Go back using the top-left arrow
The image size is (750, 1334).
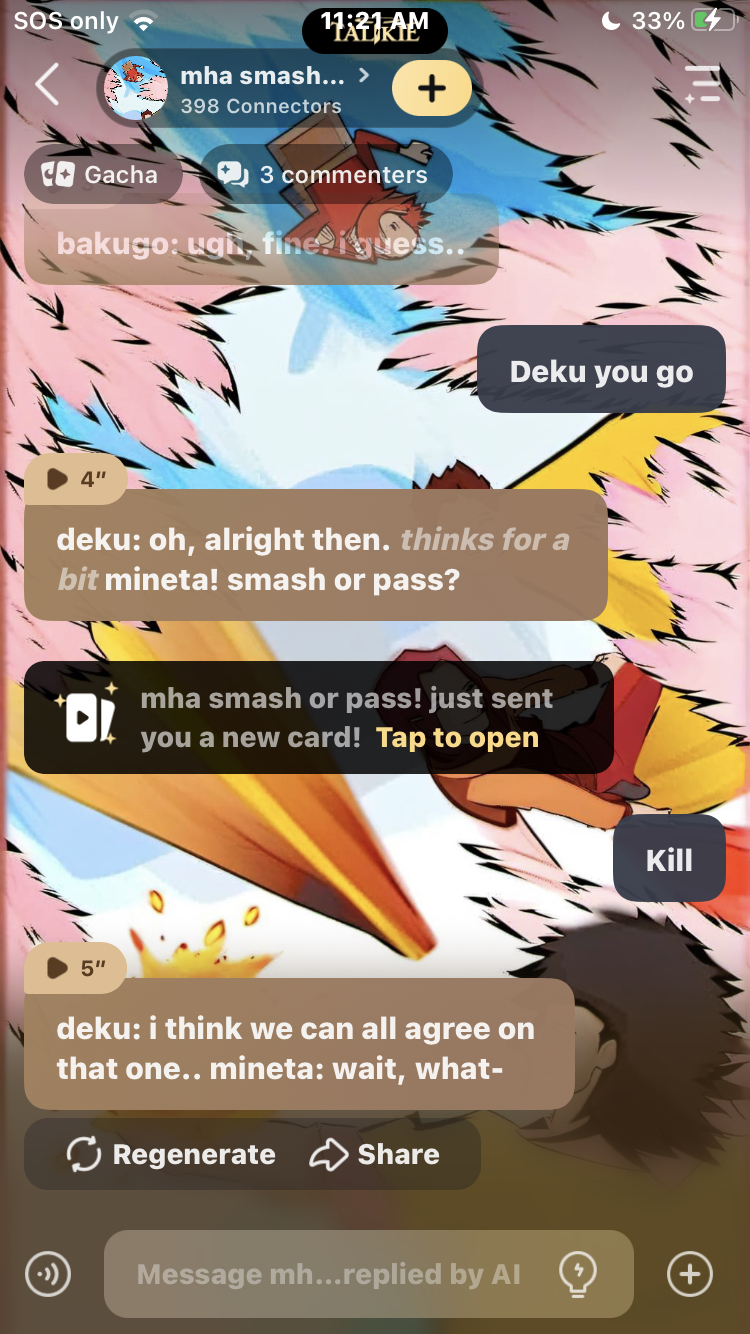coord(47,85)
